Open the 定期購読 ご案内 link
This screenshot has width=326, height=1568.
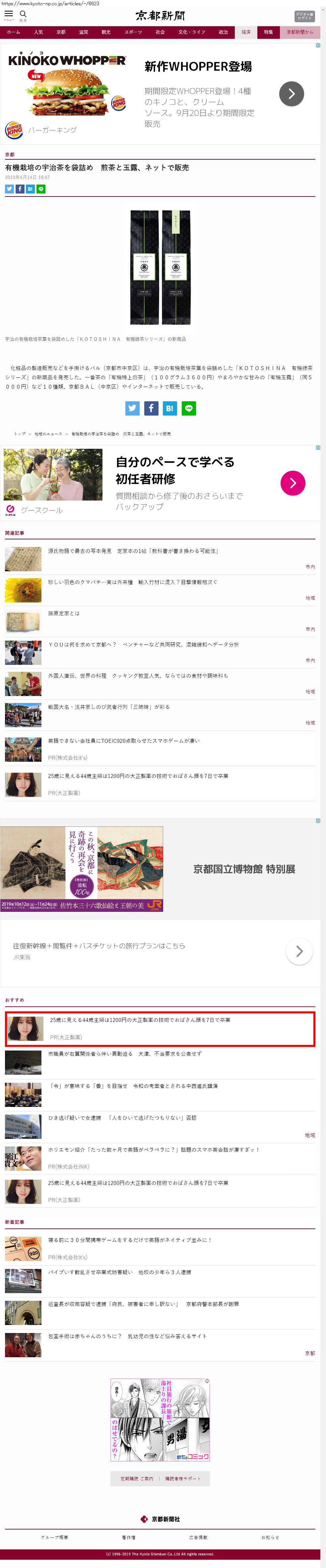(137, 1478)
